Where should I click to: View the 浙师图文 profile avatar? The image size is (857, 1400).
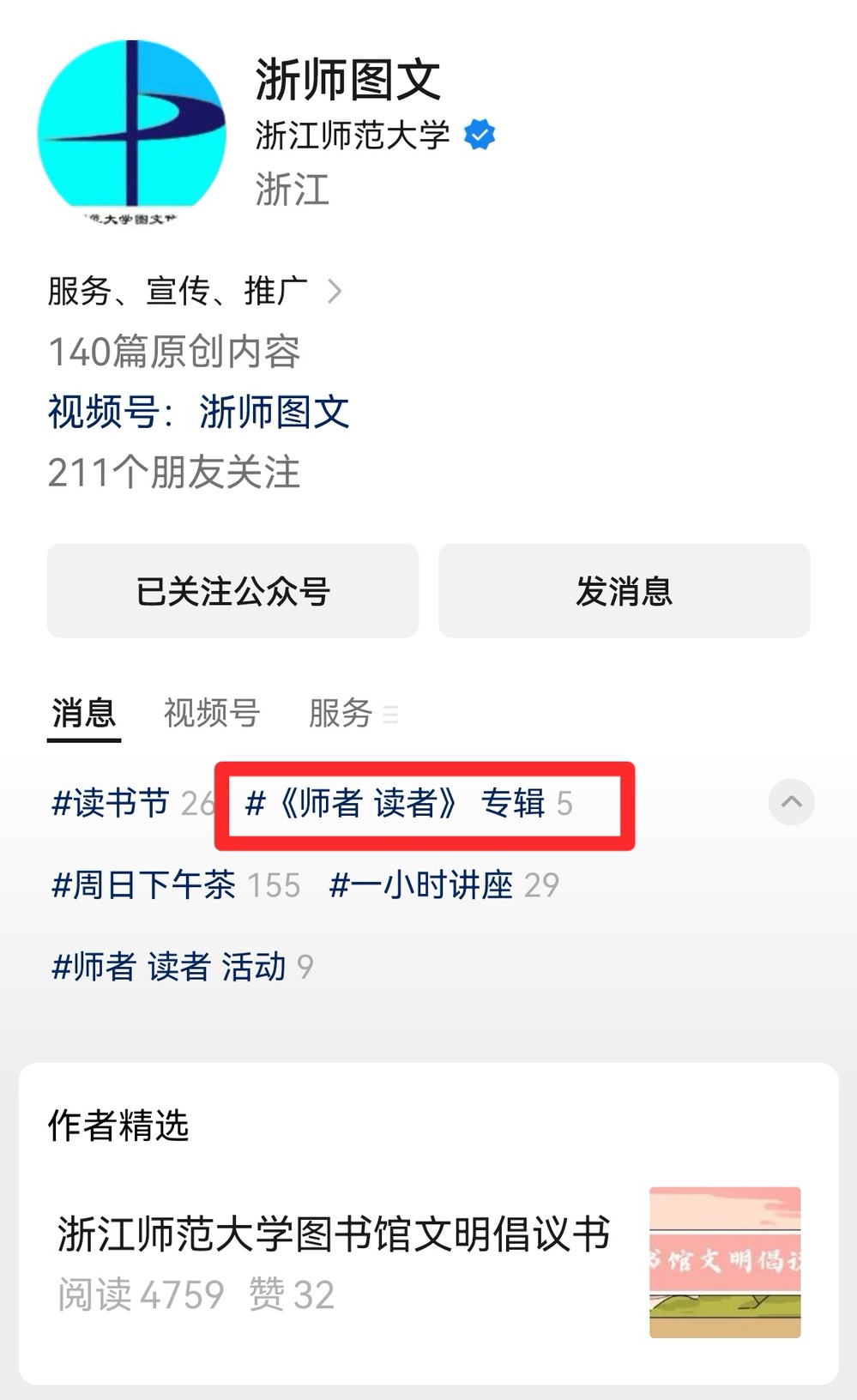coord(131,130)
